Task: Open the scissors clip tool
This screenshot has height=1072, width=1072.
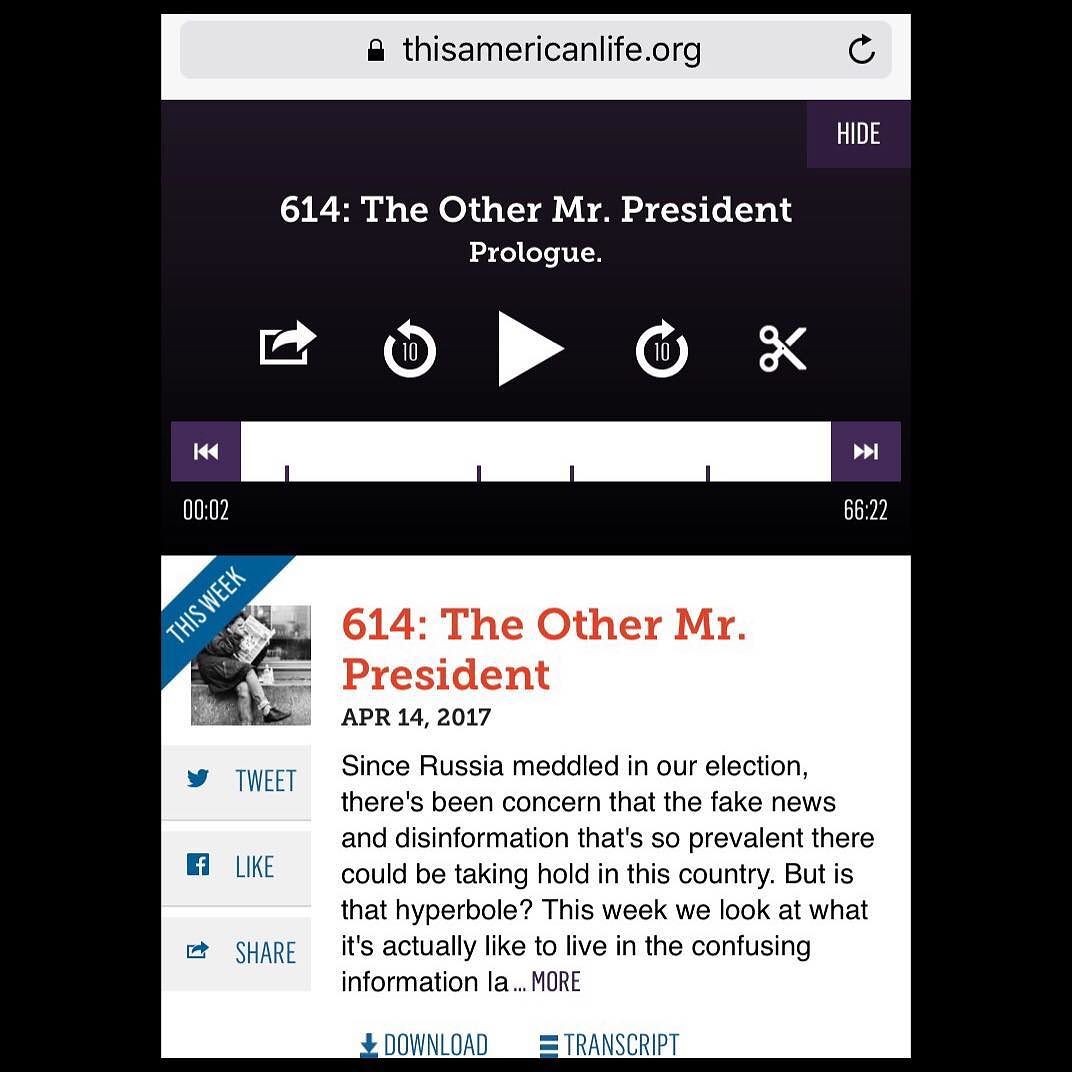Action: click(x=782, y=349)
